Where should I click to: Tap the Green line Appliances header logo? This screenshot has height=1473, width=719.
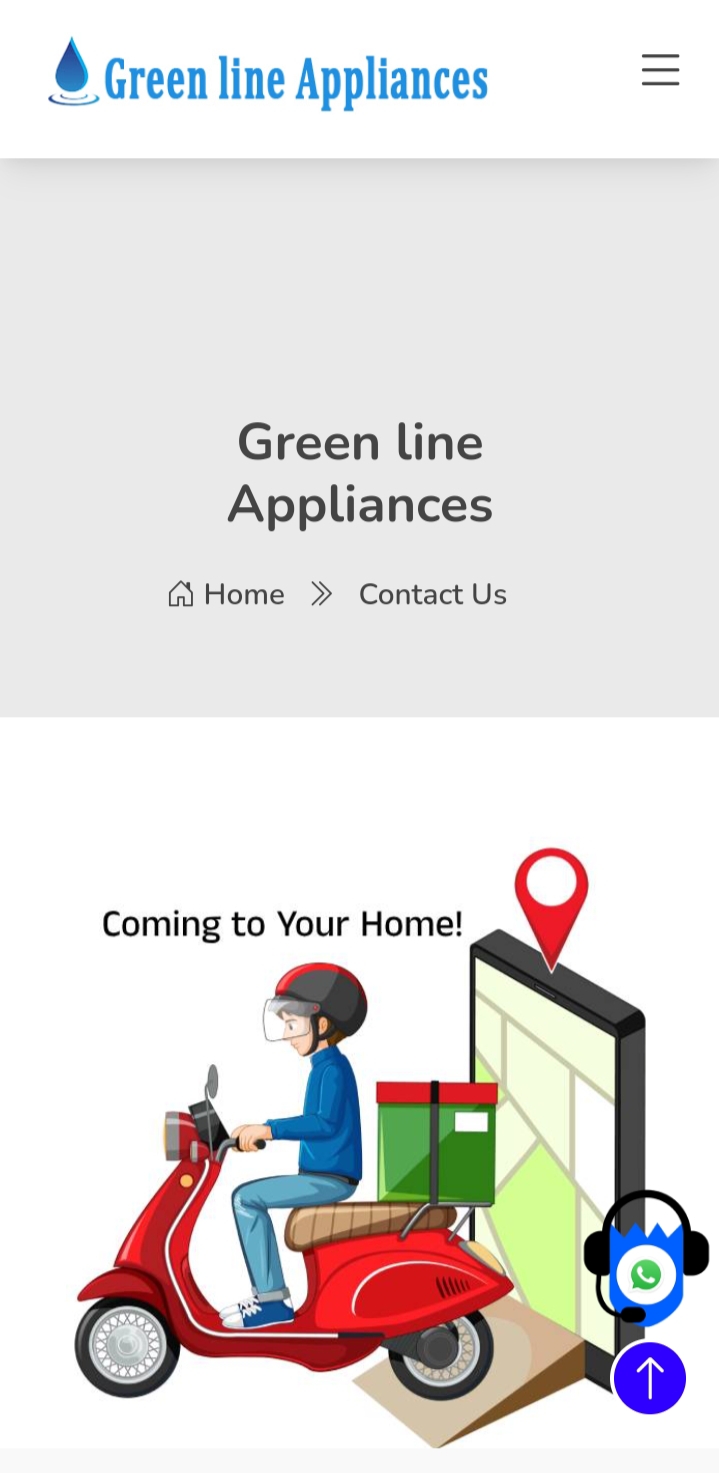[268, 75]
